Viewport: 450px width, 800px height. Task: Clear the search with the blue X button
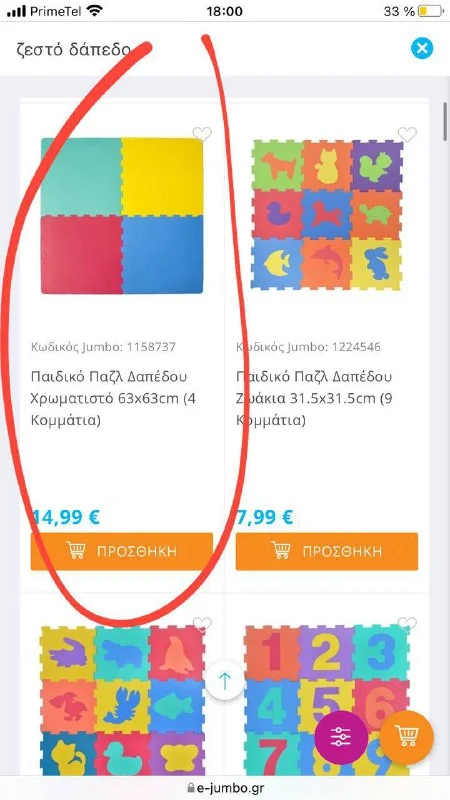click(422, 49)
